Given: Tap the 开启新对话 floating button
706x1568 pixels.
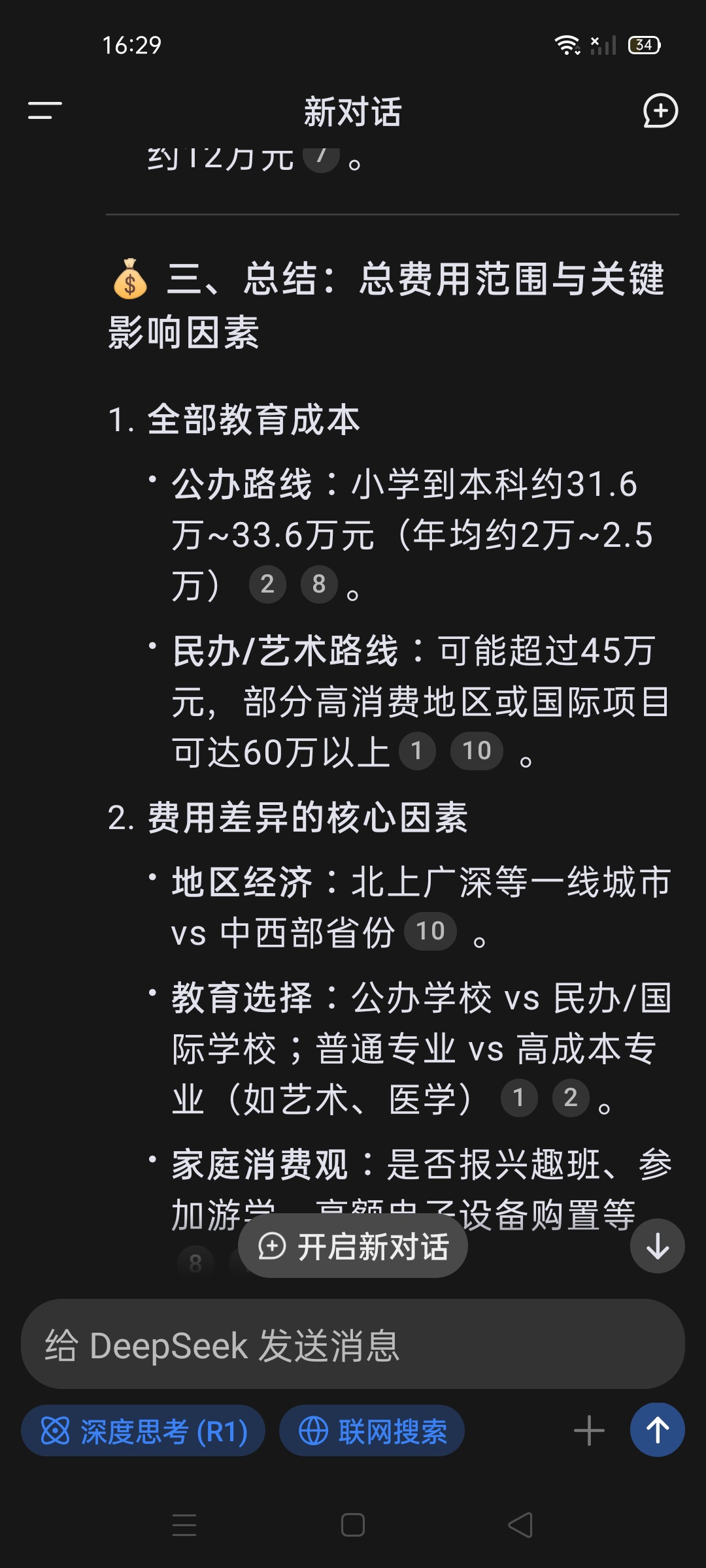Looking at the screenshot, I should pyautogui.click(x=353, y=1246).
